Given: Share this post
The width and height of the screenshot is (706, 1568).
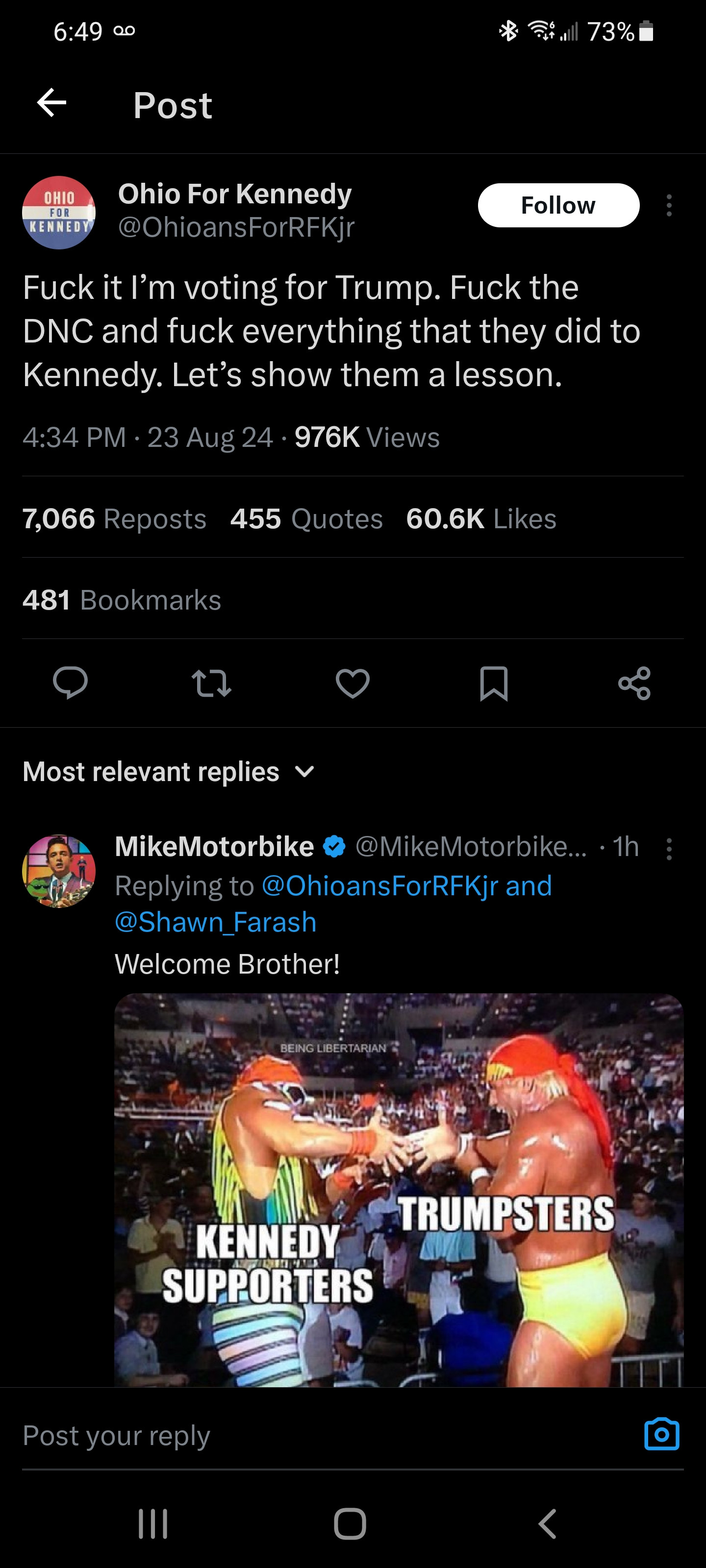Looking at the screenshot, I should click(x=634, y=683).
